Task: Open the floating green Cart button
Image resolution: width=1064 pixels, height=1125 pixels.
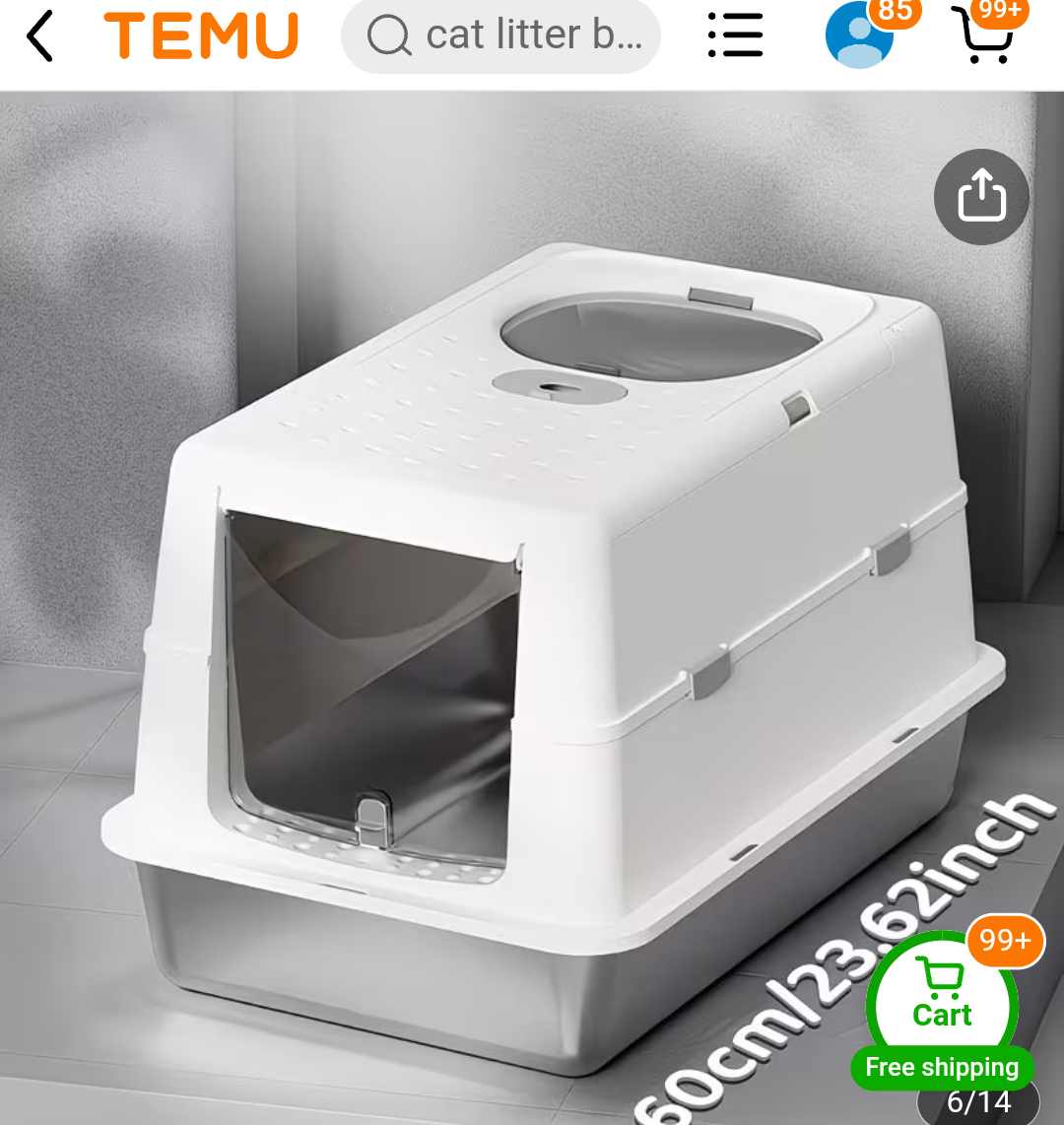Action: tap(942, 1007)
